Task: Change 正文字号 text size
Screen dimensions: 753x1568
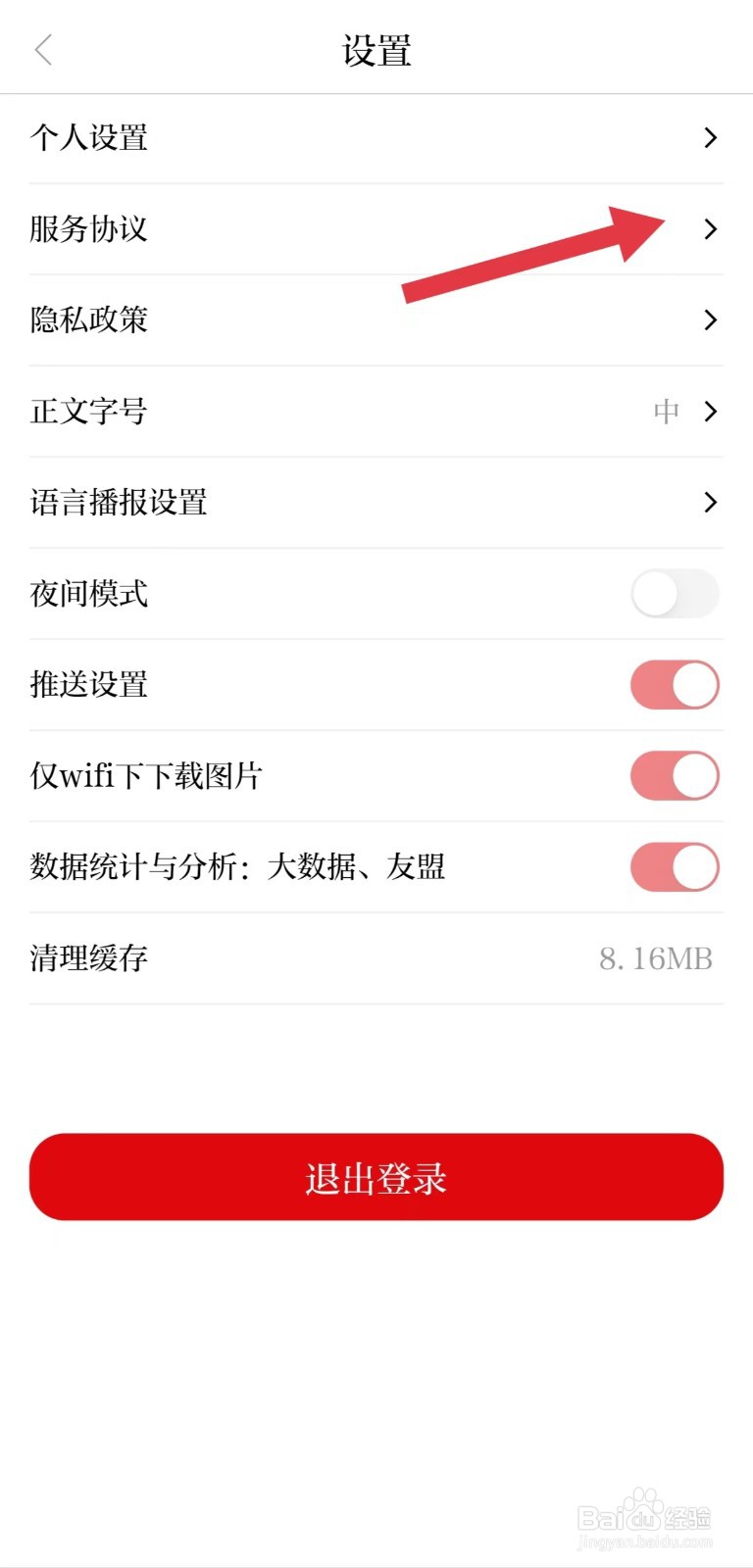Action: coord(376,412)
